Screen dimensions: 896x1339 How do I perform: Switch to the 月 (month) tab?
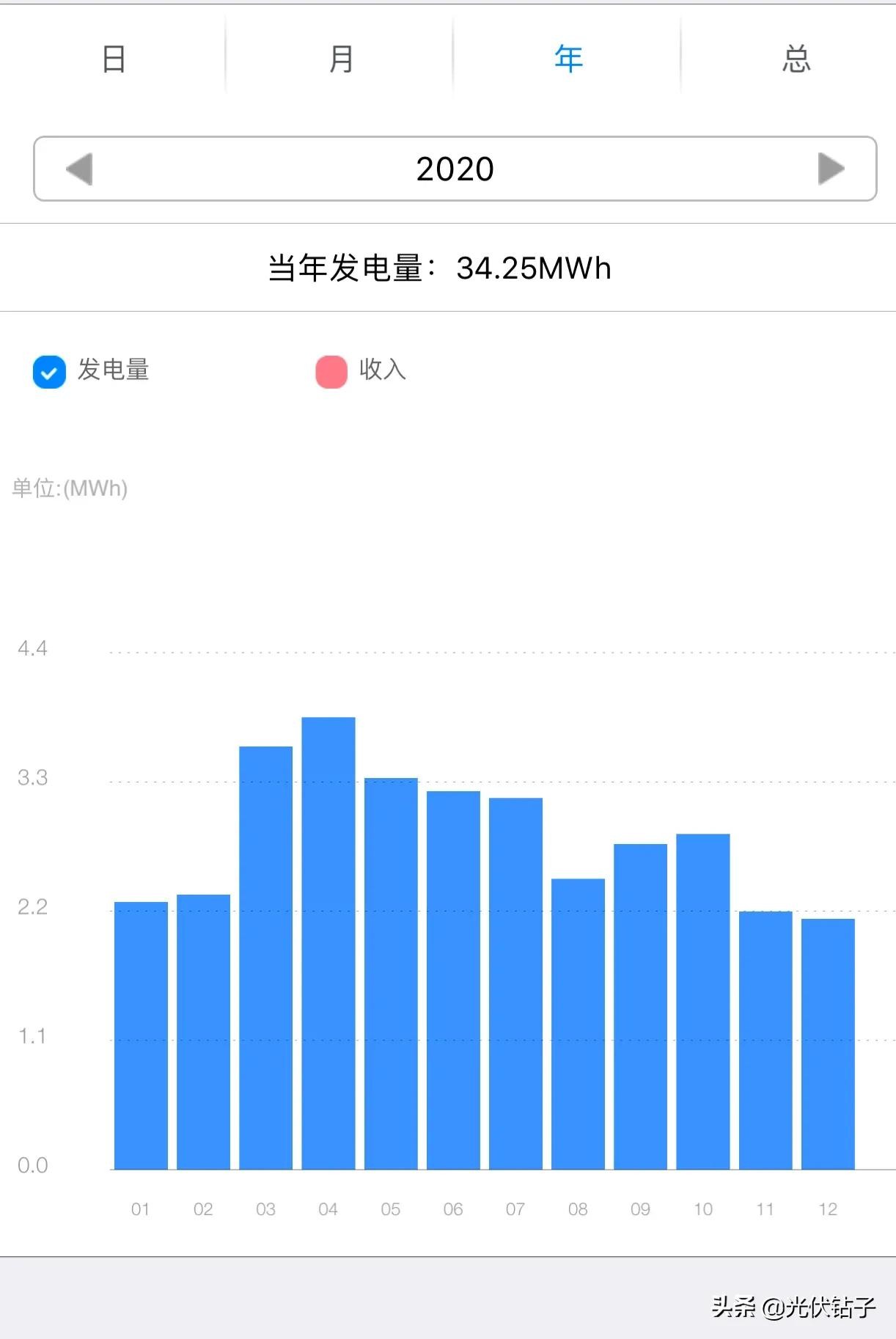(341, 59)
